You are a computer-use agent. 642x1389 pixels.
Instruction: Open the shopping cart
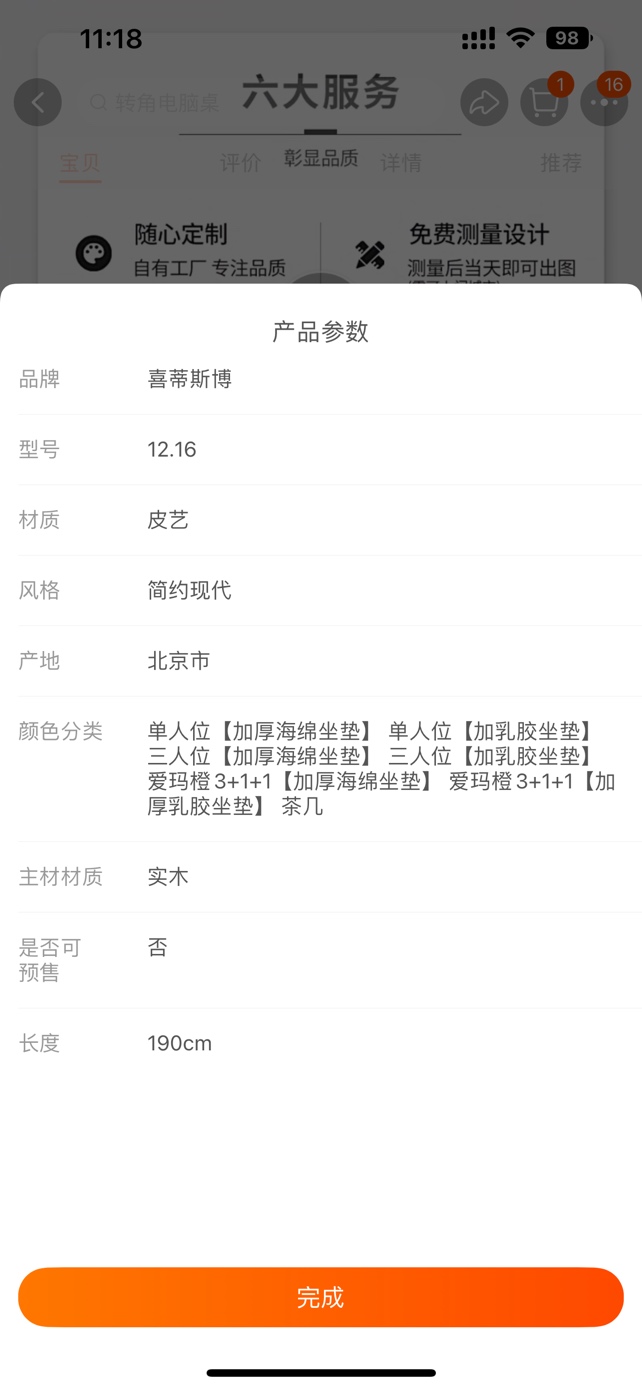544,103
